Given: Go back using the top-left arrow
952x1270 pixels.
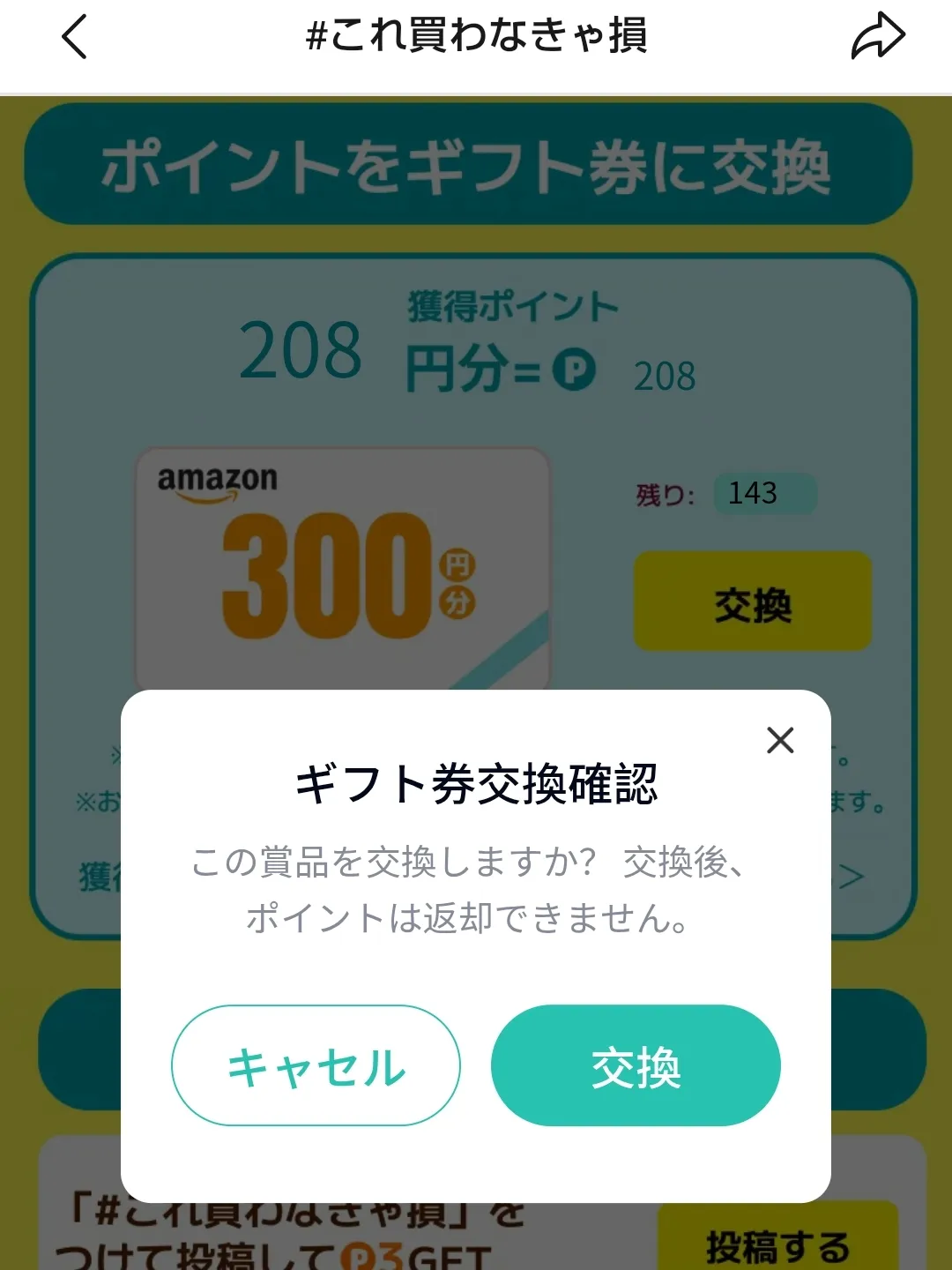Looking at the screenshot, I should 75,38.
